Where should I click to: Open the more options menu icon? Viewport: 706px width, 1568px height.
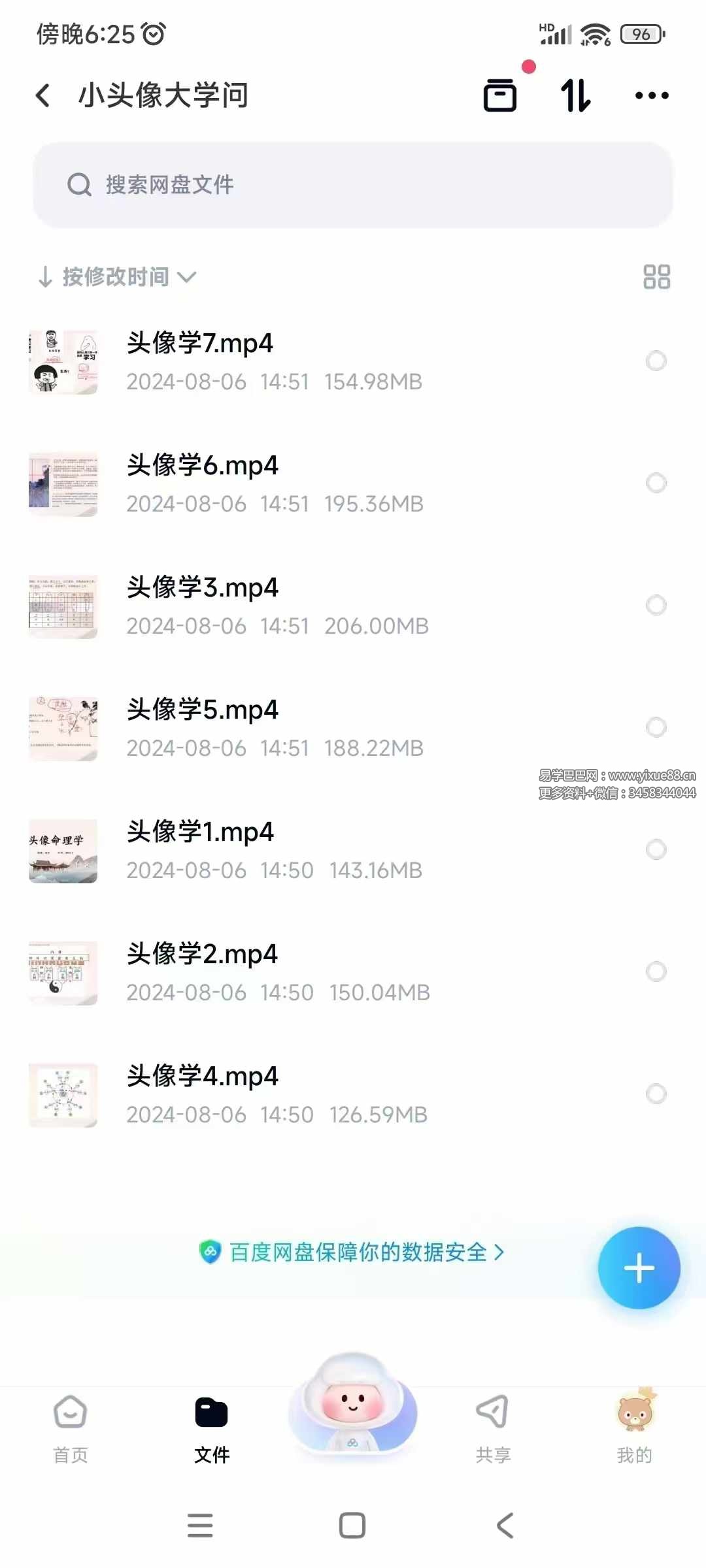click(652, 95)
